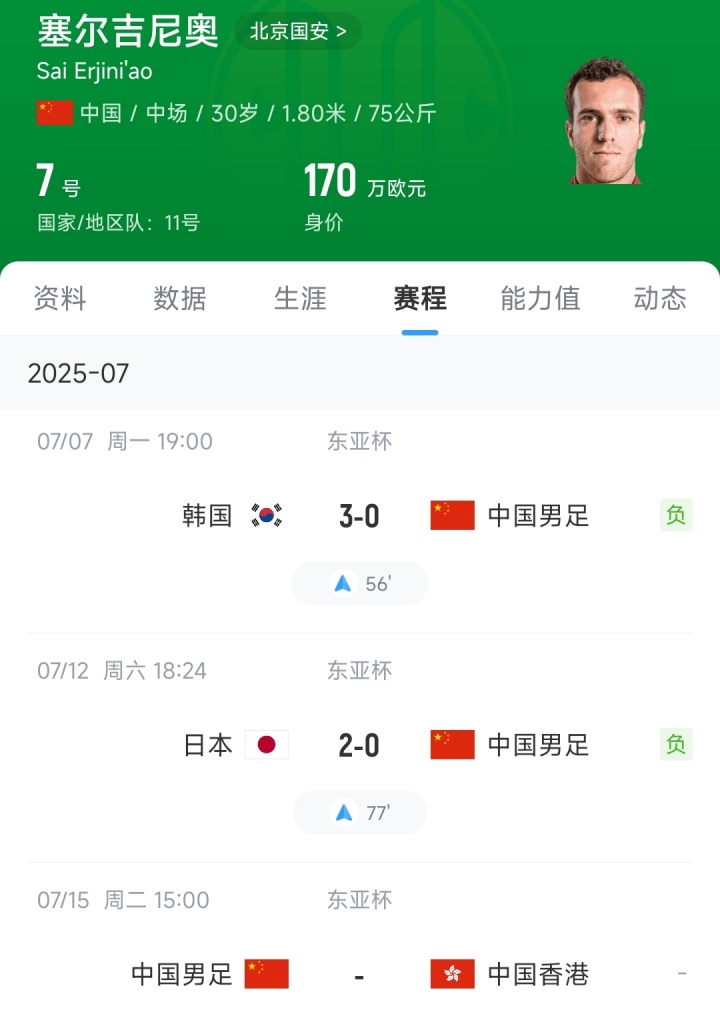The image size is (720, 1020).
Task: Open the 生涯 tab
Action: tap(300, 298)
